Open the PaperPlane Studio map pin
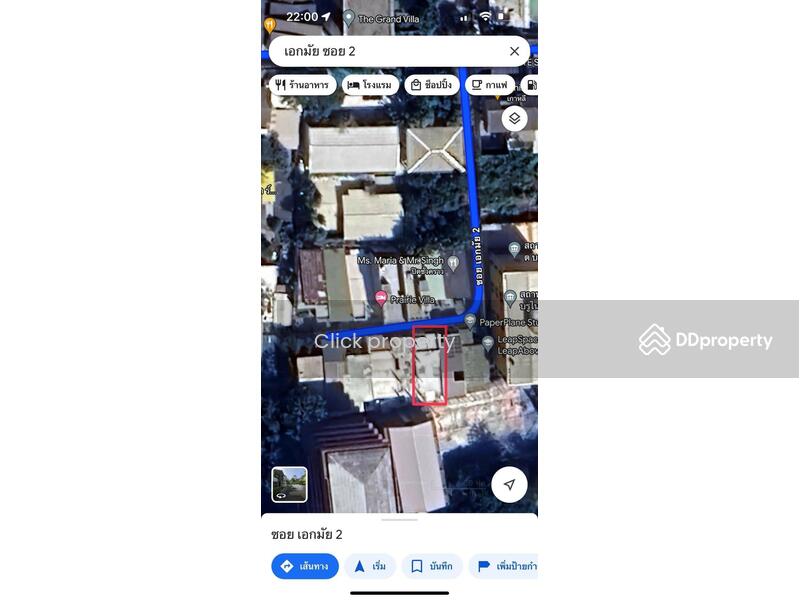Viewport: 800px width, 600px height. click(470, 321)
